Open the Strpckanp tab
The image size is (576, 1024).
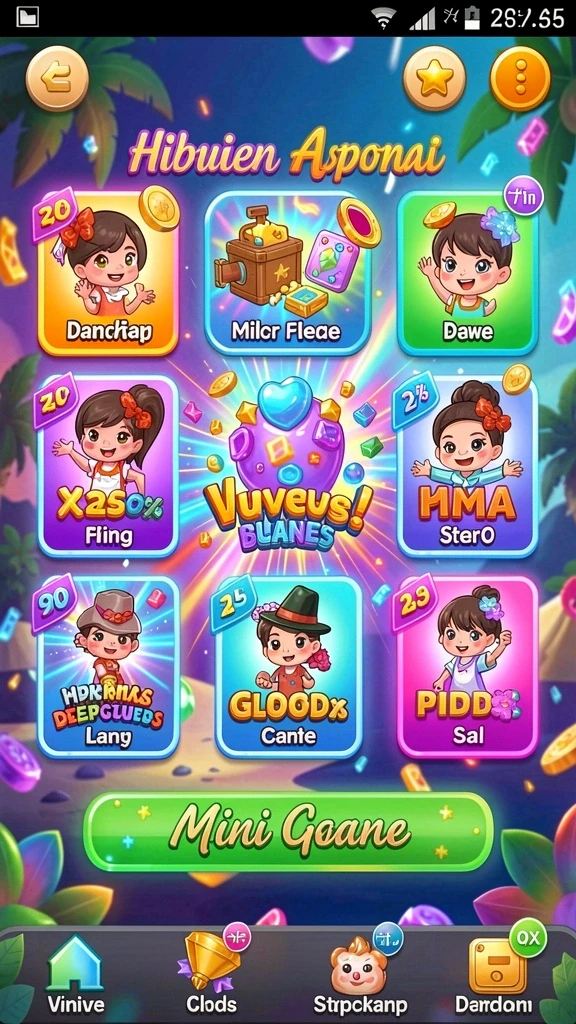[x=360, y=975]
